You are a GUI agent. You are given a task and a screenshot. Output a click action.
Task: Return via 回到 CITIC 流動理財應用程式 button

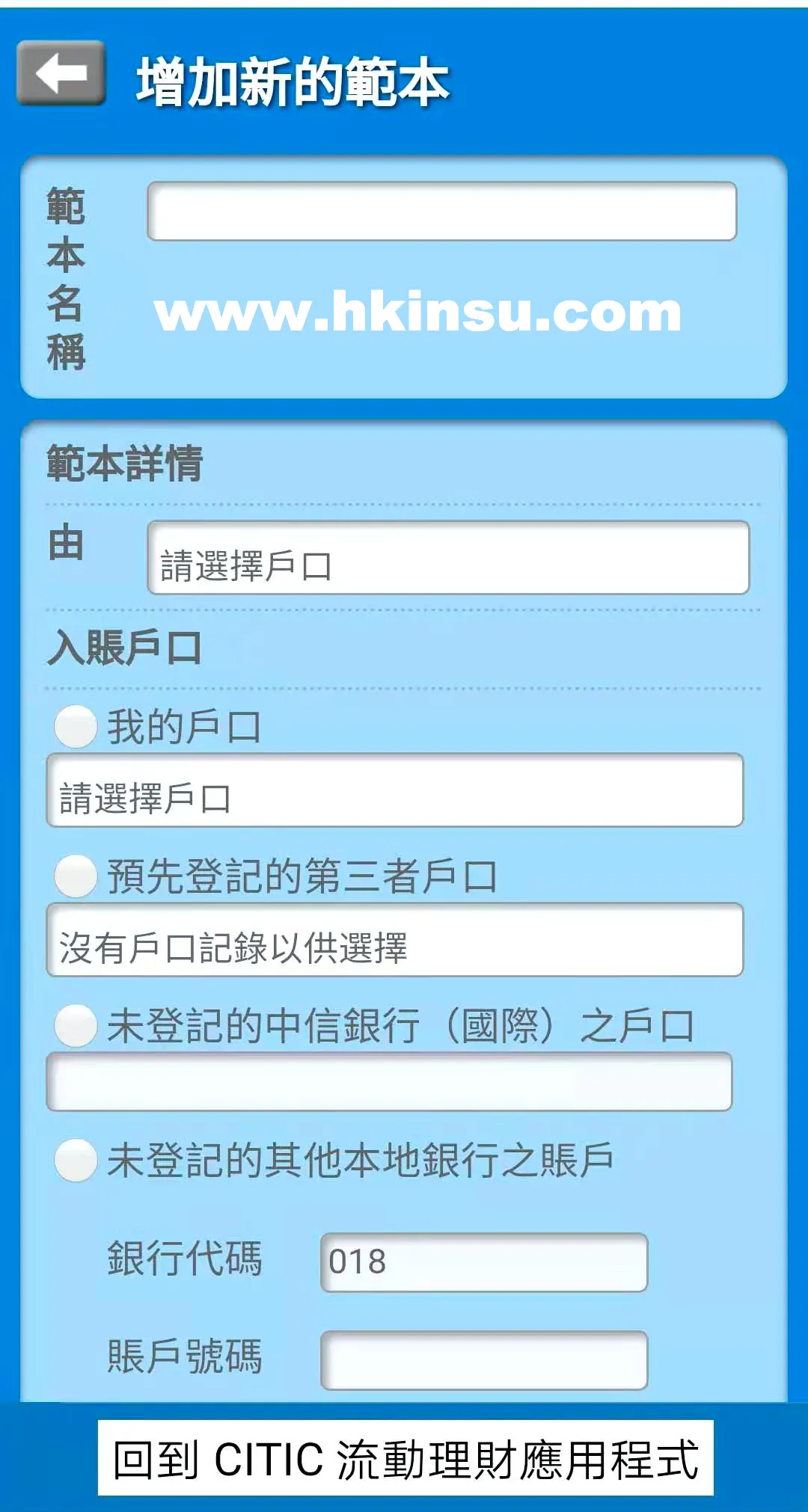point(405,1458)
